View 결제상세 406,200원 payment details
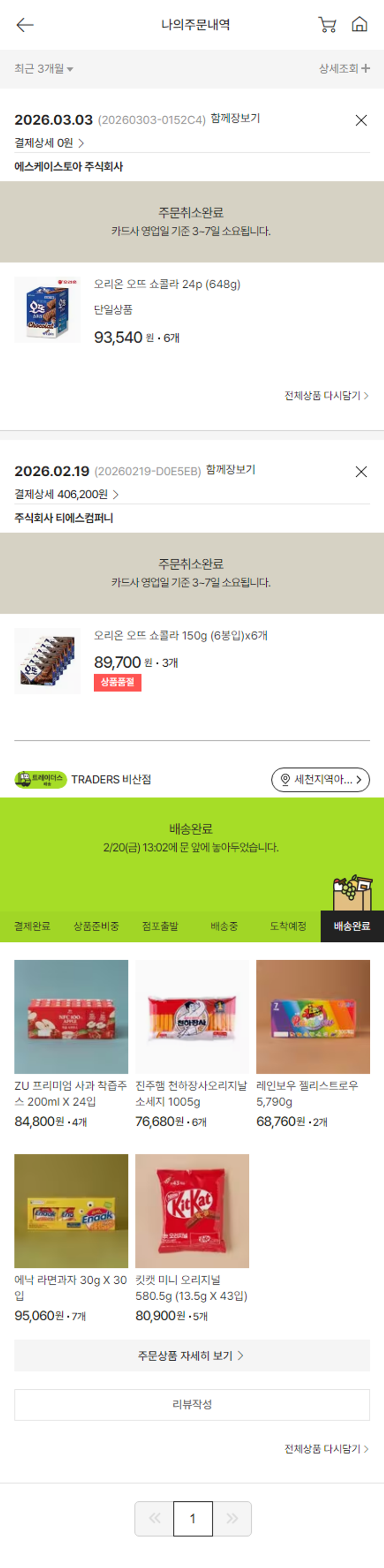This screenshot has width=384, height=1568. pyautogui.click(x=67, y=494)
